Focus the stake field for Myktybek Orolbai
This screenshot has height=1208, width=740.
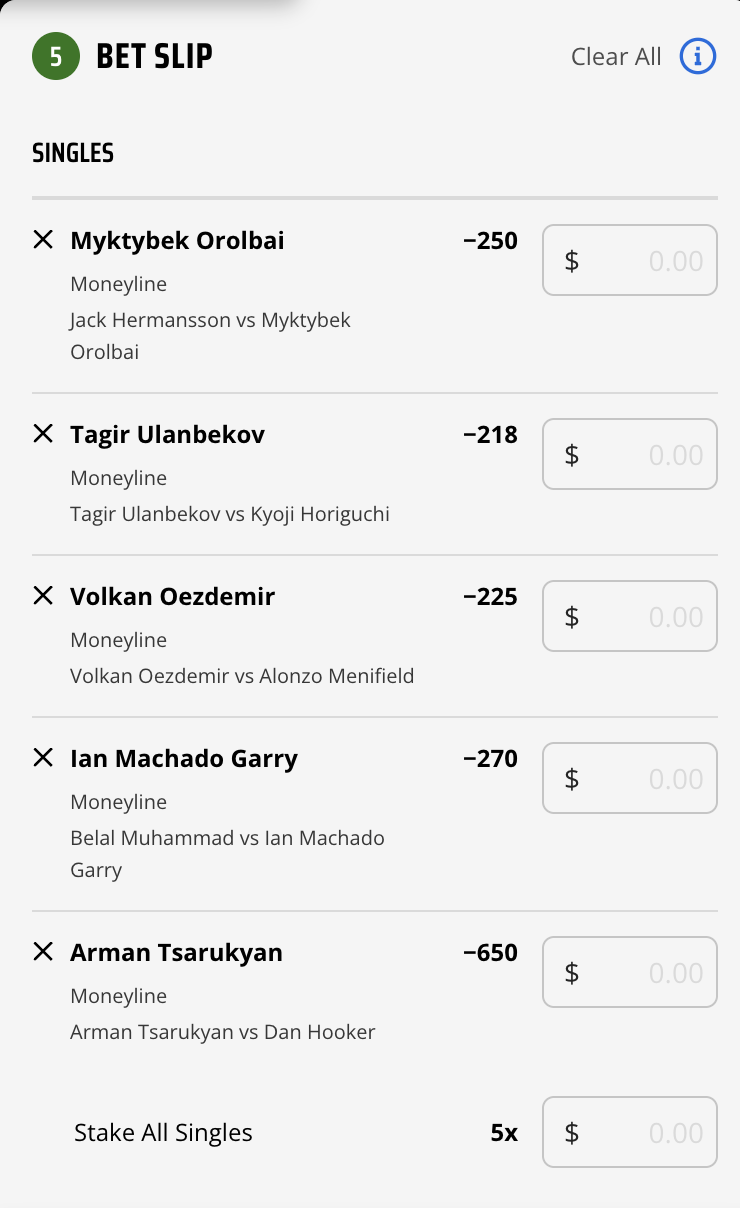pyautogui.click(x=630, y=261)
